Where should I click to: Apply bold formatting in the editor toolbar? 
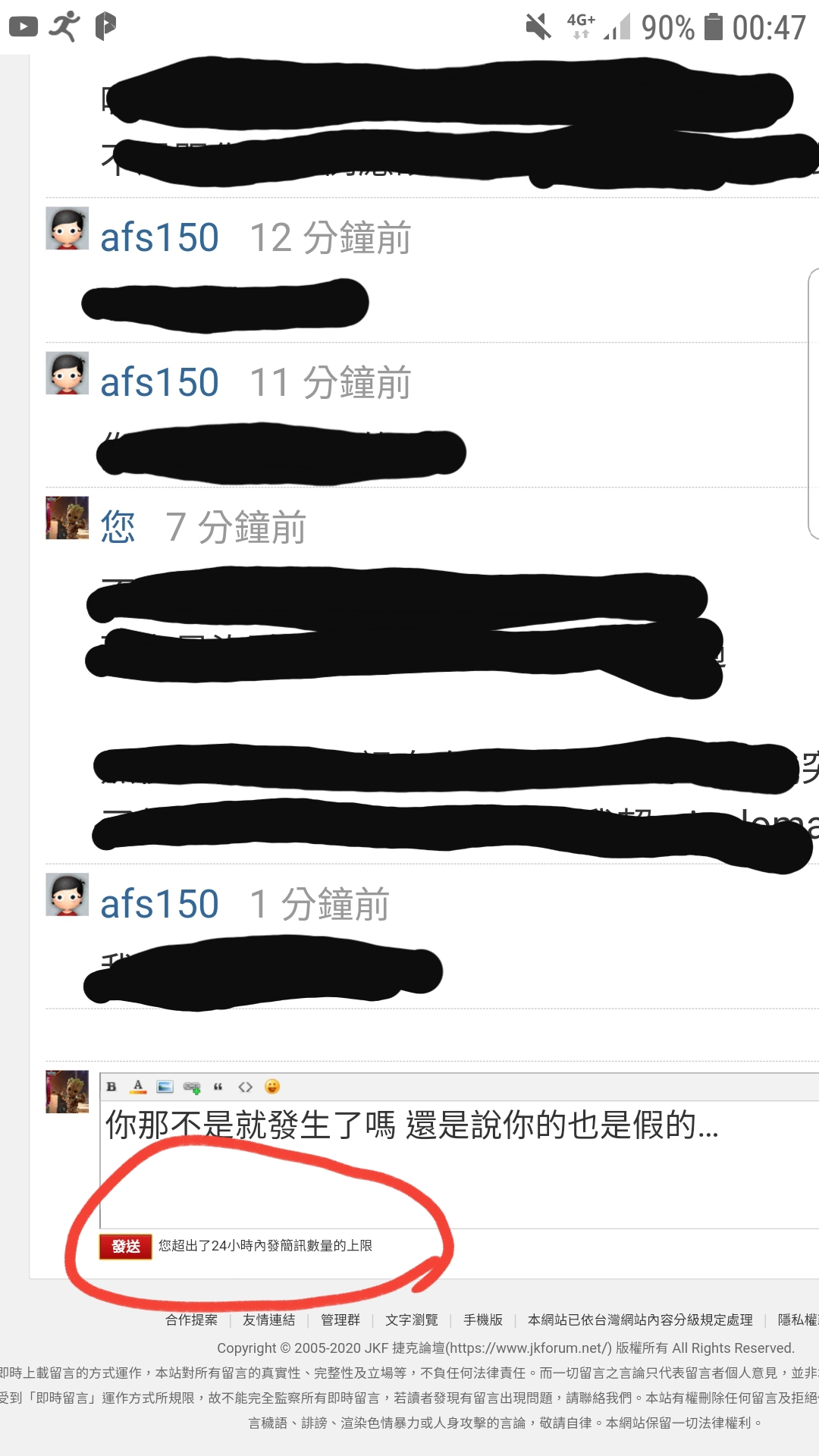click(111, 1087)
